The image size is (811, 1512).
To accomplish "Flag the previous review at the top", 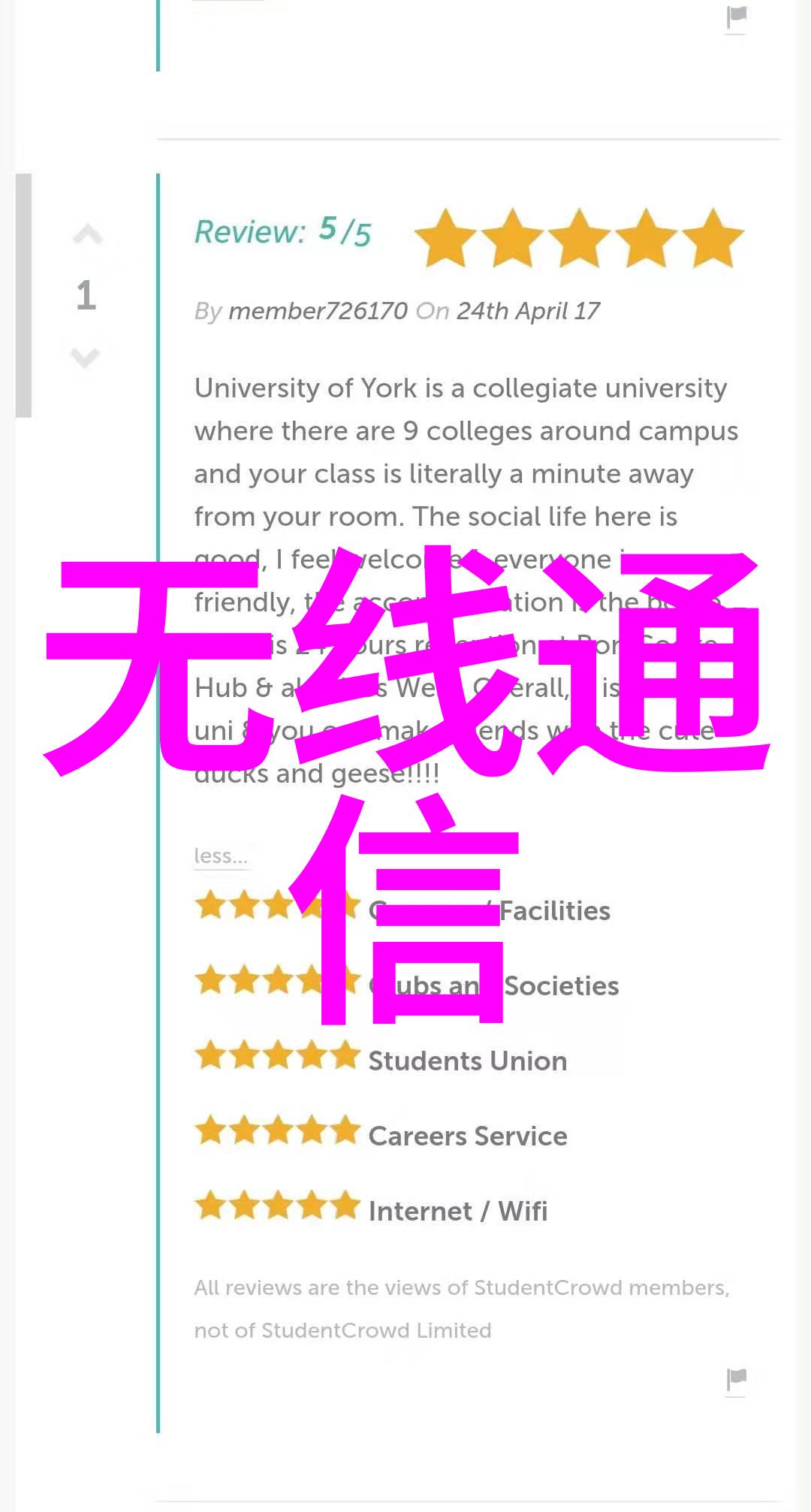I will [x=737, y=17].
